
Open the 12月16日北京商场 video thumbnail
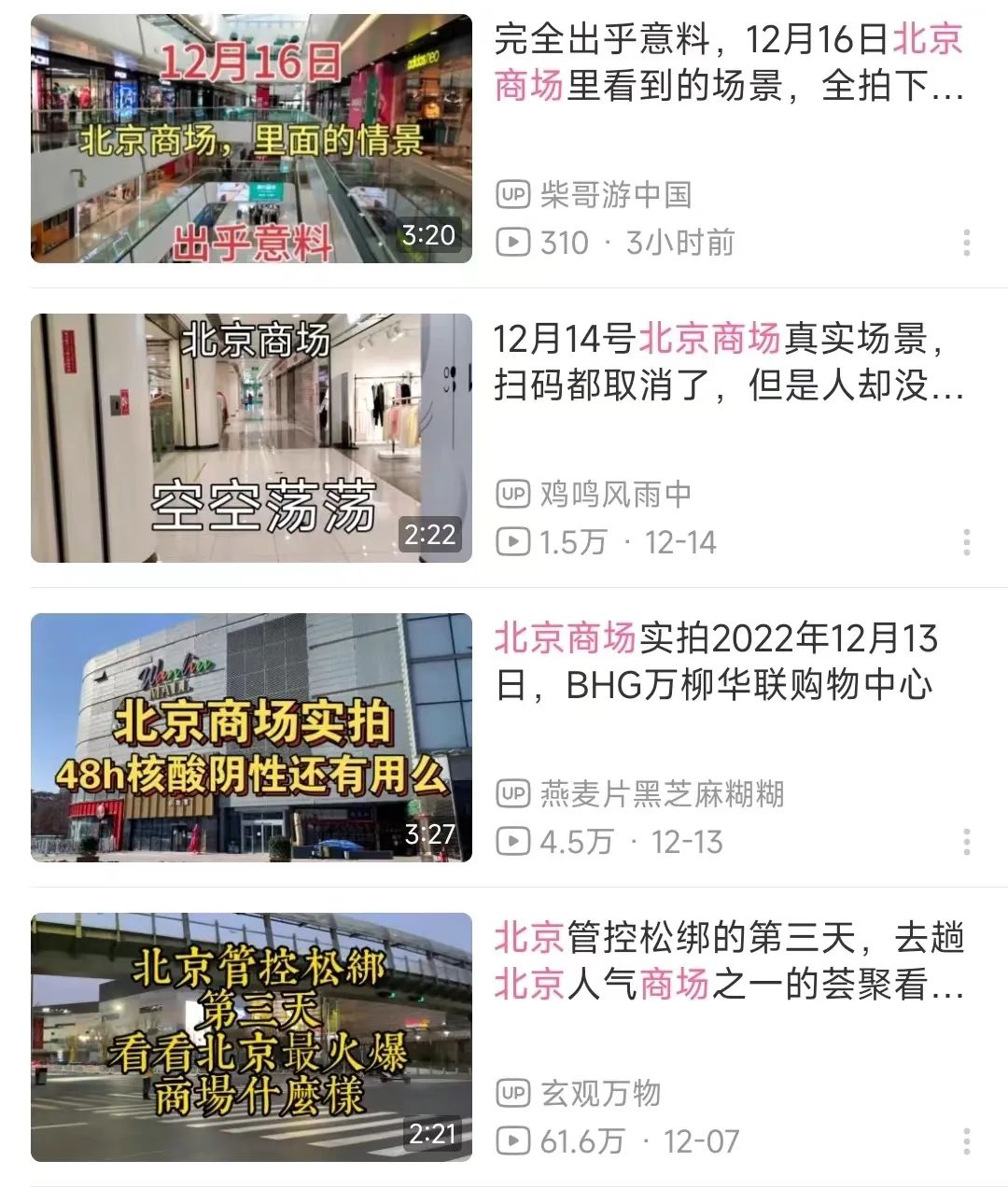click(x=251, y=138)
